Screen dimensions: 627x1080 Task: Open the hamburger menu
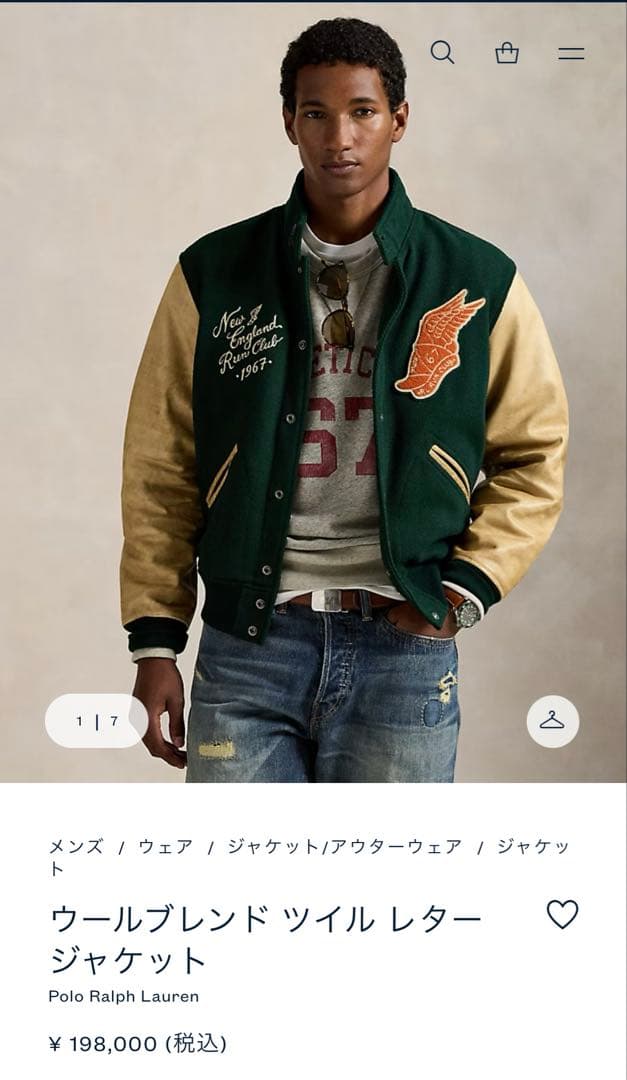(x=571, y=54)
